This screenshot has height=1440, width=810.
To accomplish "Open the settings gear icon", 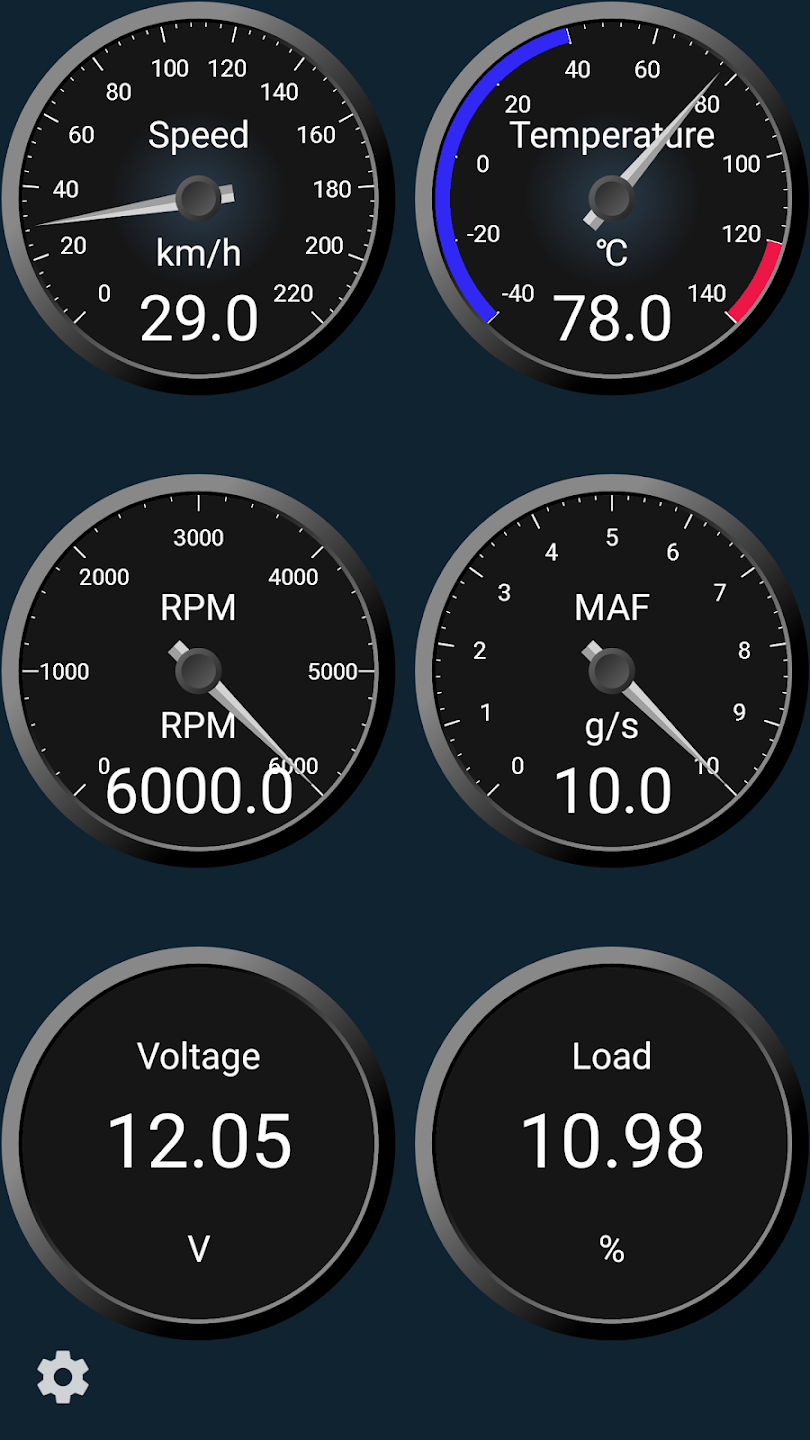I will 63,1377.
